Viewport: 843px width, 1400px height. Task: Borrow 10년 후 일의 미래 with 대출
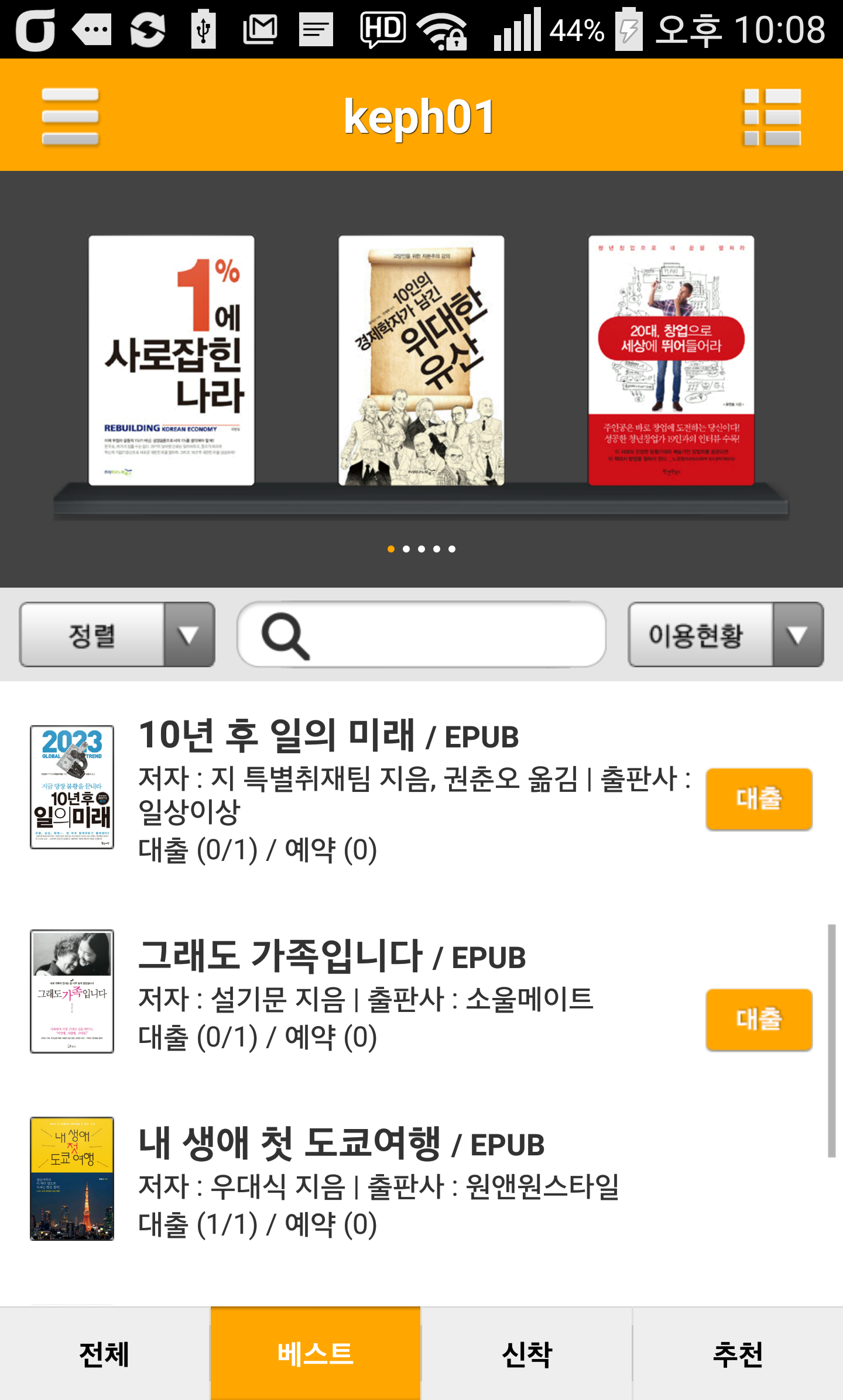[x=759, y=799]
